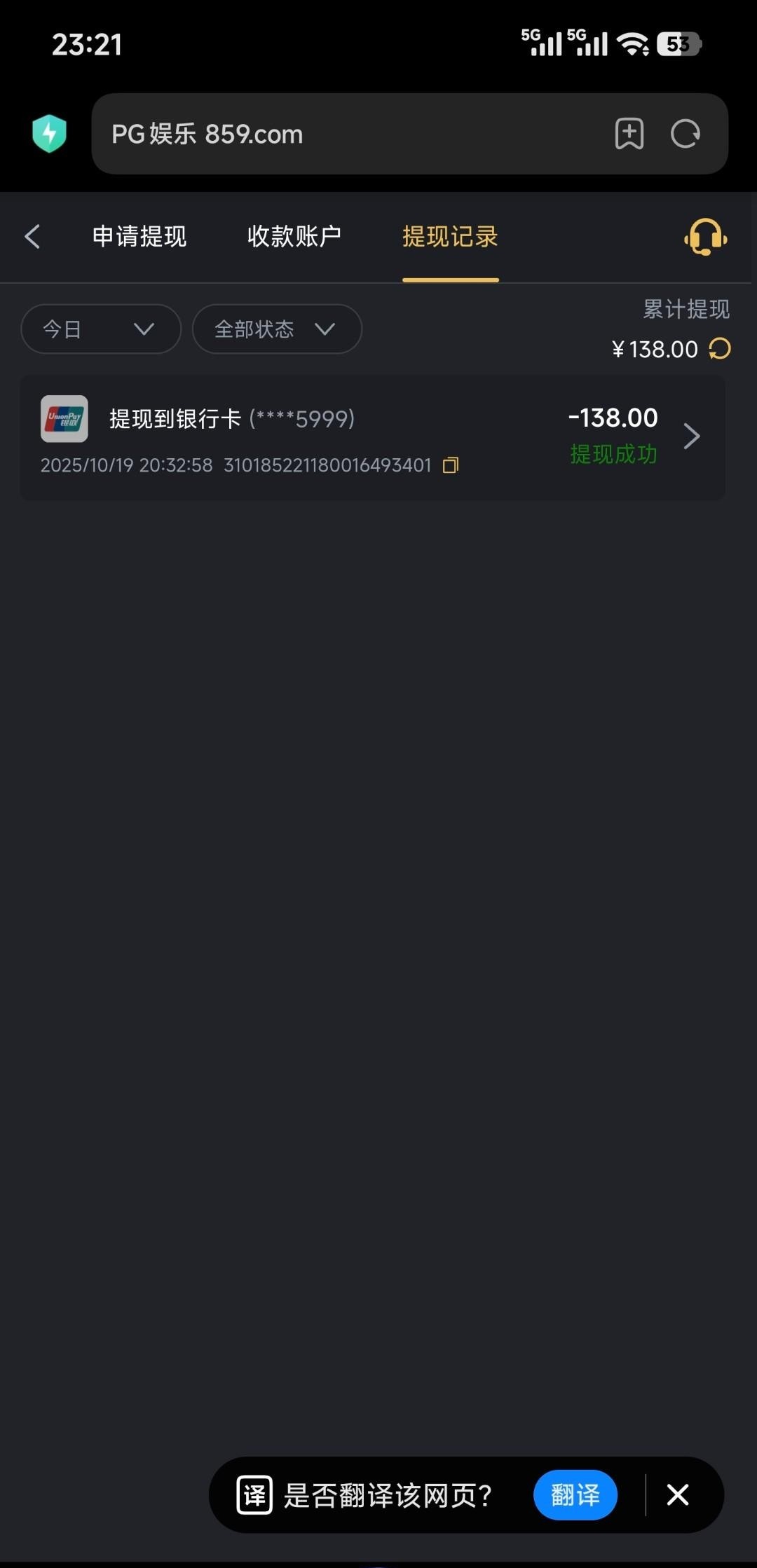
Task: Add this page to bookmarks
Action: point(629,134)
